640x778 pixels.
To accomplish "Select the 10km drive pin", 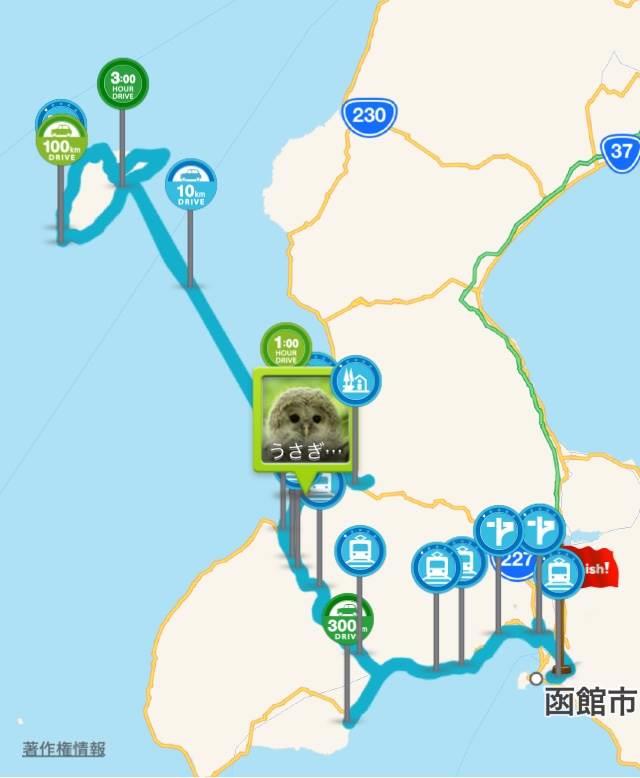I will [x=190, y=186].
